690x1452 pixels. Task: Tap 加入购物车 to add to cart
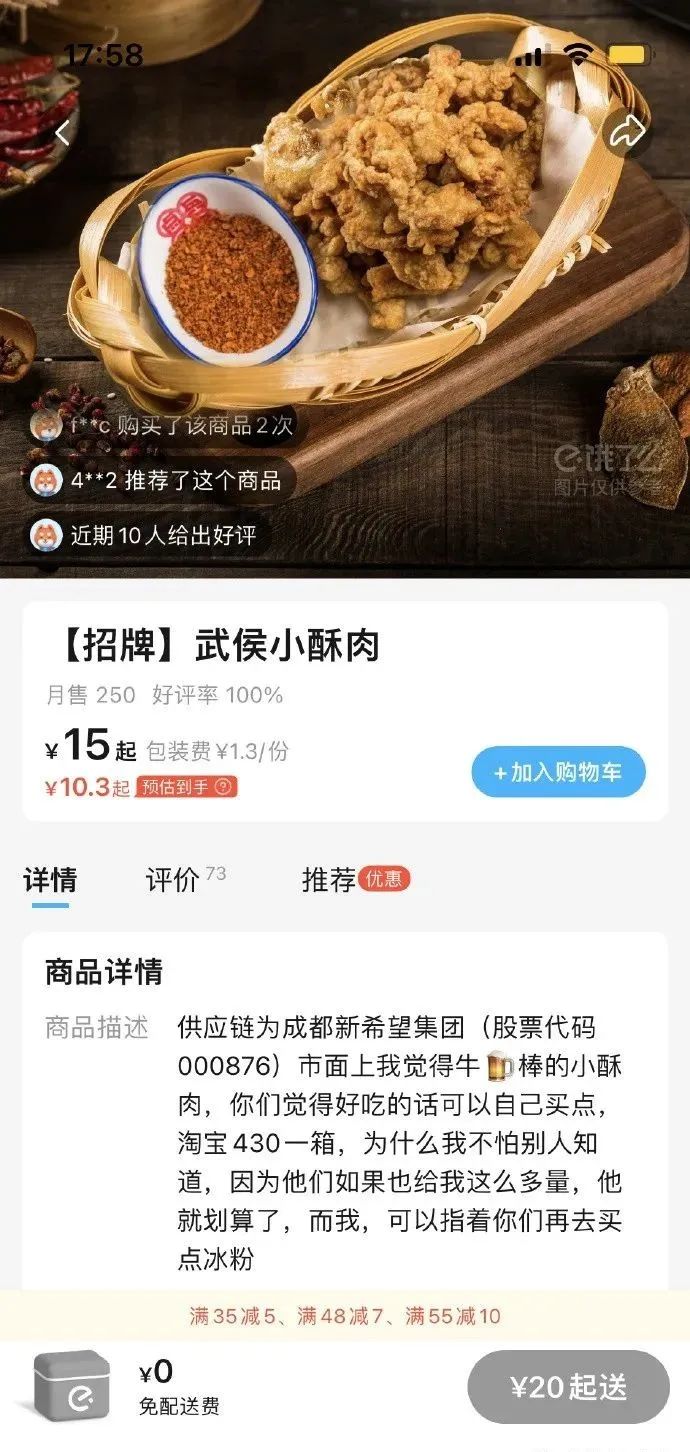click(558, 772)
